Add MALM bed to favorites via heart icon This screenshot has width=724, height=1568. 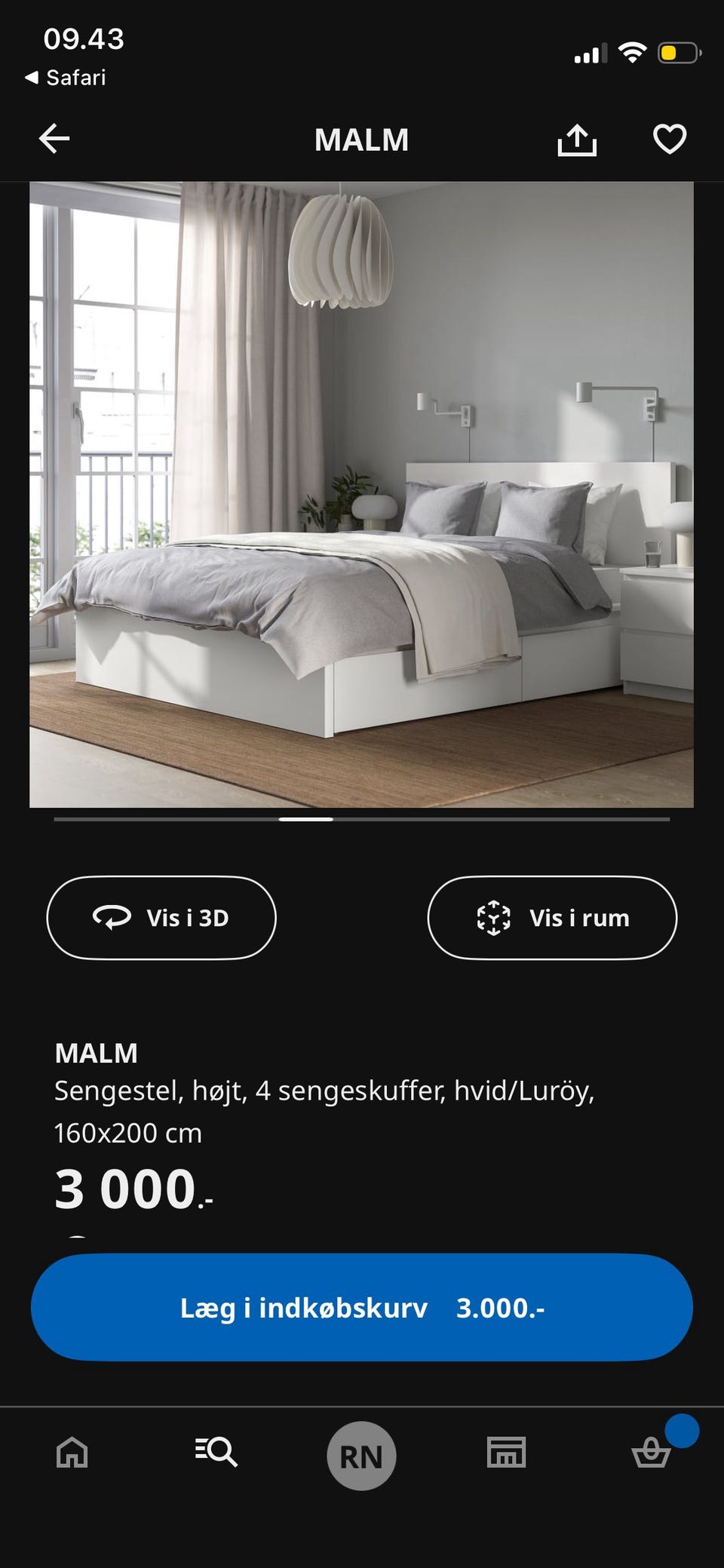(670, 139)
